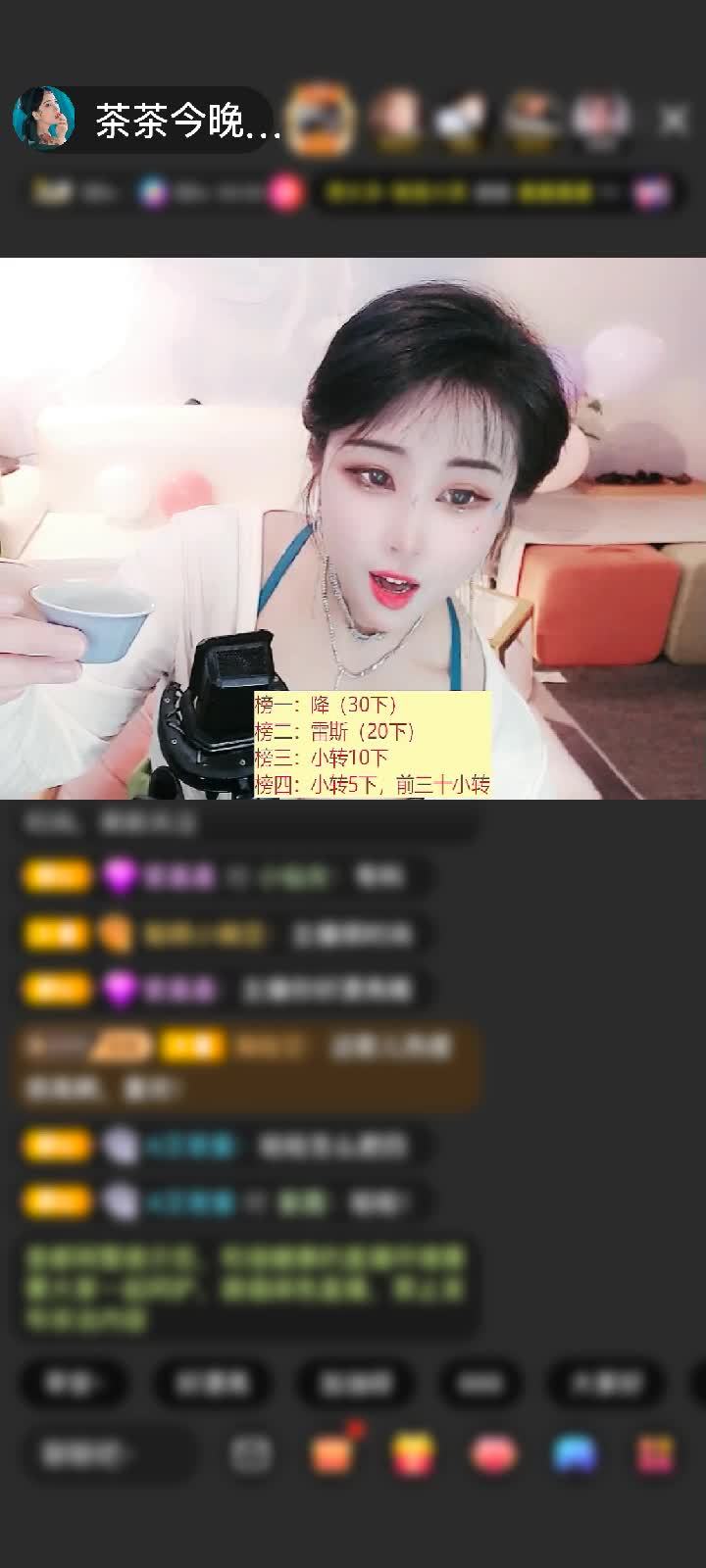
Task: Open the blue game controller icon
Action: point(575,1454)
